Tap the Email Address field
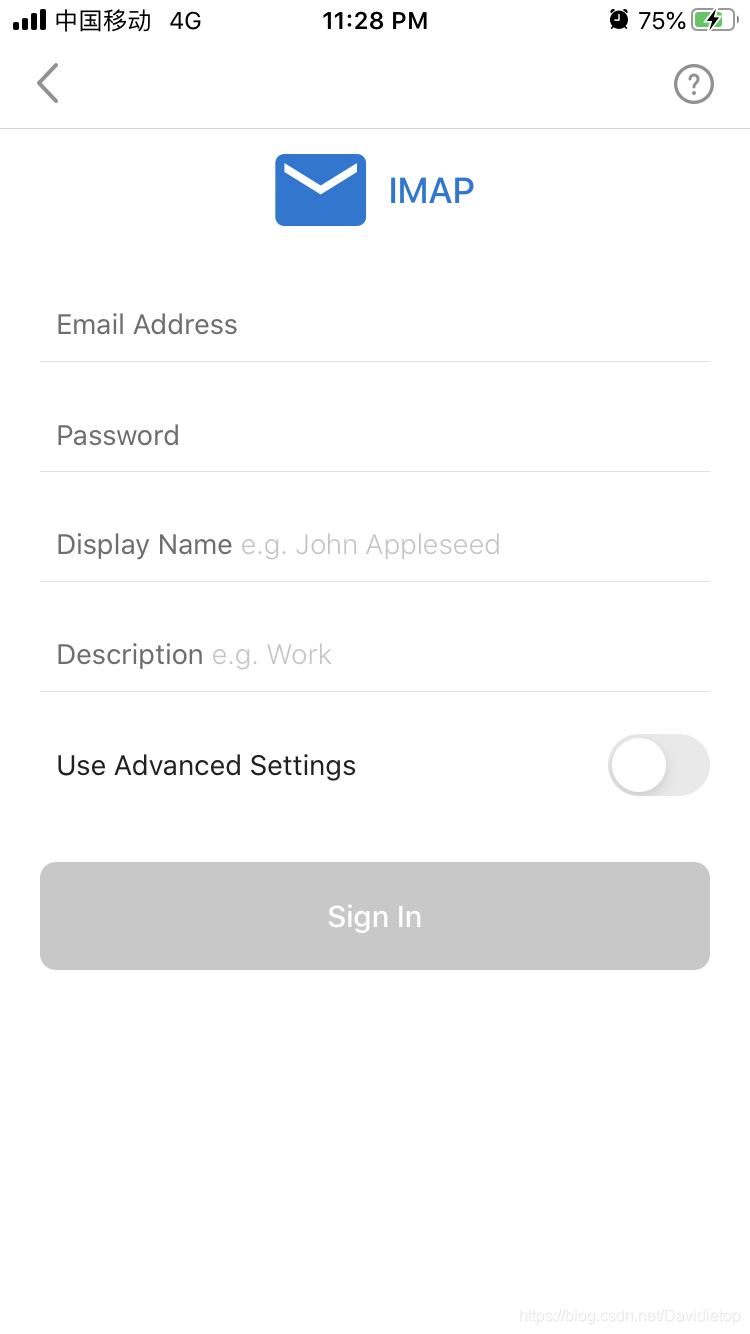 tap(374, 325)
